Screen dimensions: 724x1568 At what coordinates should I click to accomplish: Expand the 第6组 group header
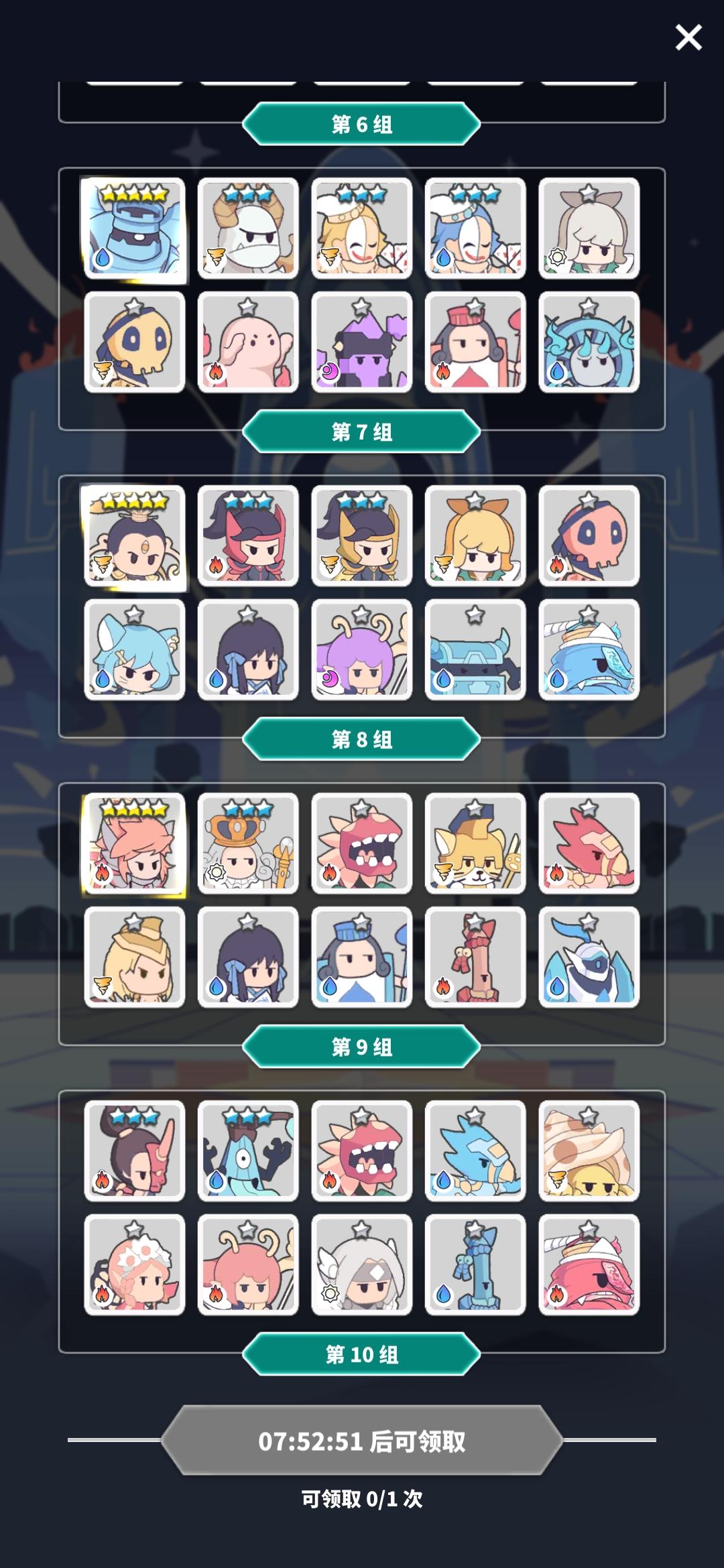click(362, 123)
